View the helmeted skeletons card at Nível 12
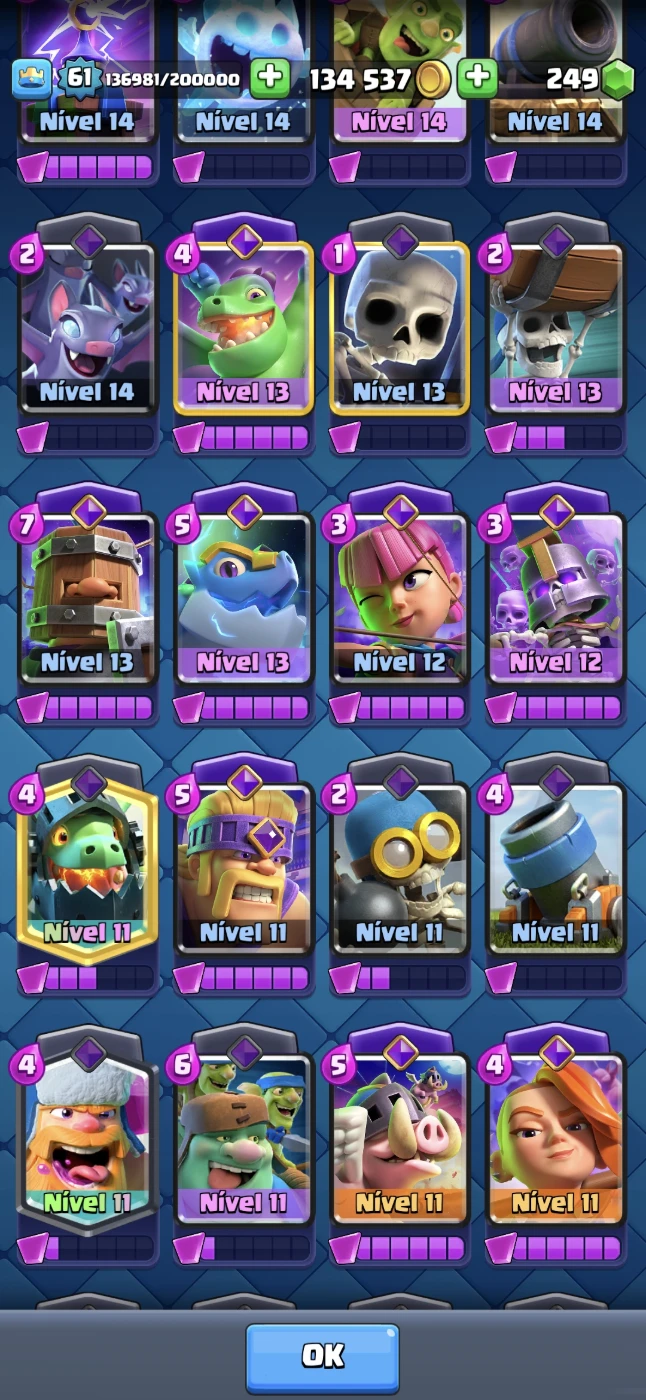Screen dimensions: 646x1400 pos(555,595)
